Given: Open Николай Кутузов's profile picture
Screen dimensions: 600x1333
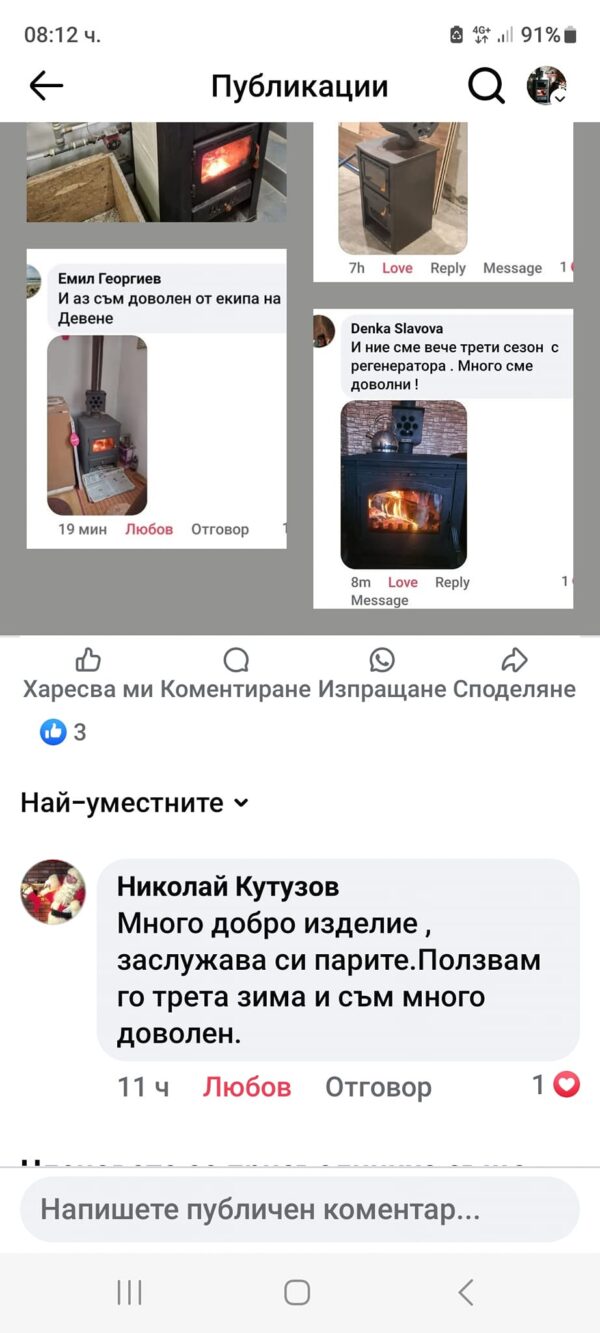Looking at the screenshot, I should tap(53, 891).
